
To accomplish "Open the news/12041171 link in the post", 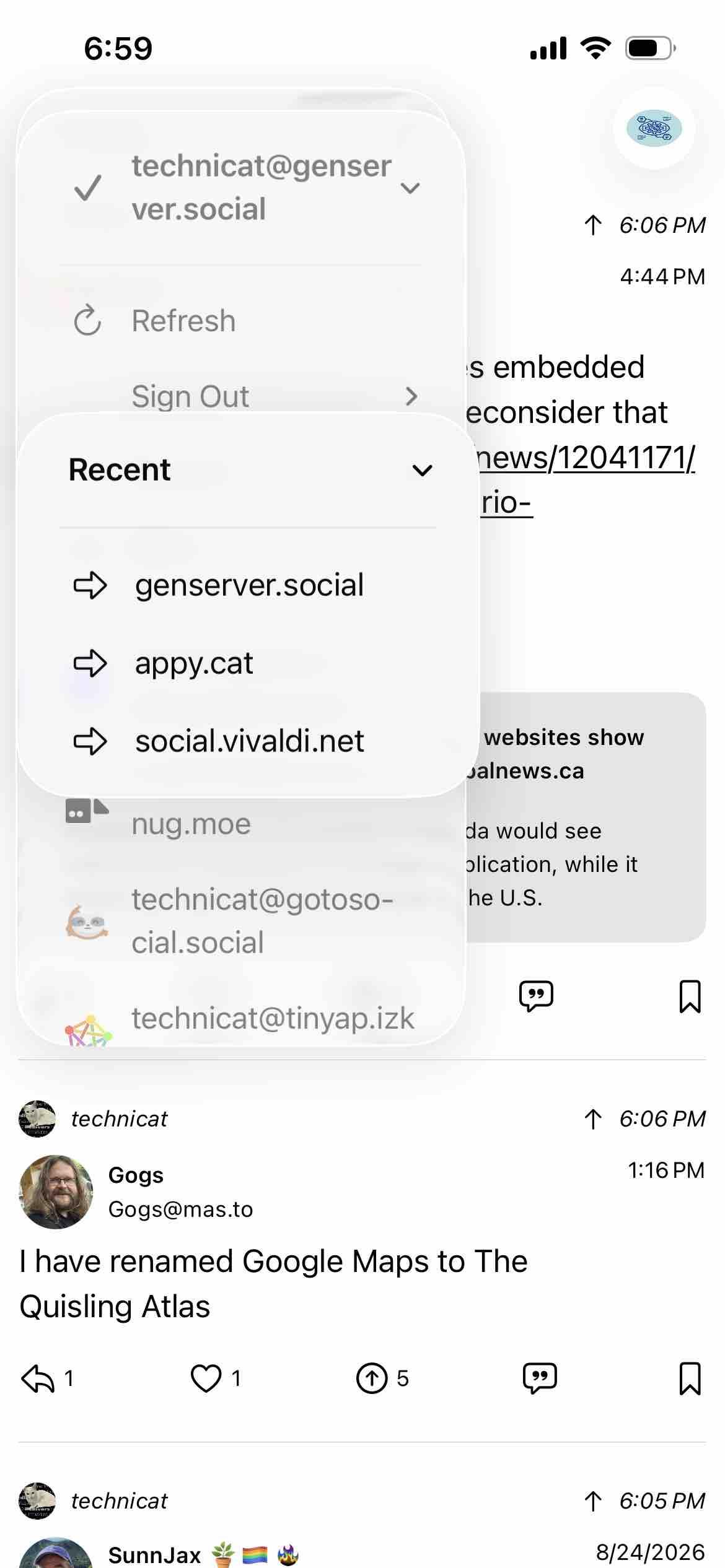I will click(586, 458).
